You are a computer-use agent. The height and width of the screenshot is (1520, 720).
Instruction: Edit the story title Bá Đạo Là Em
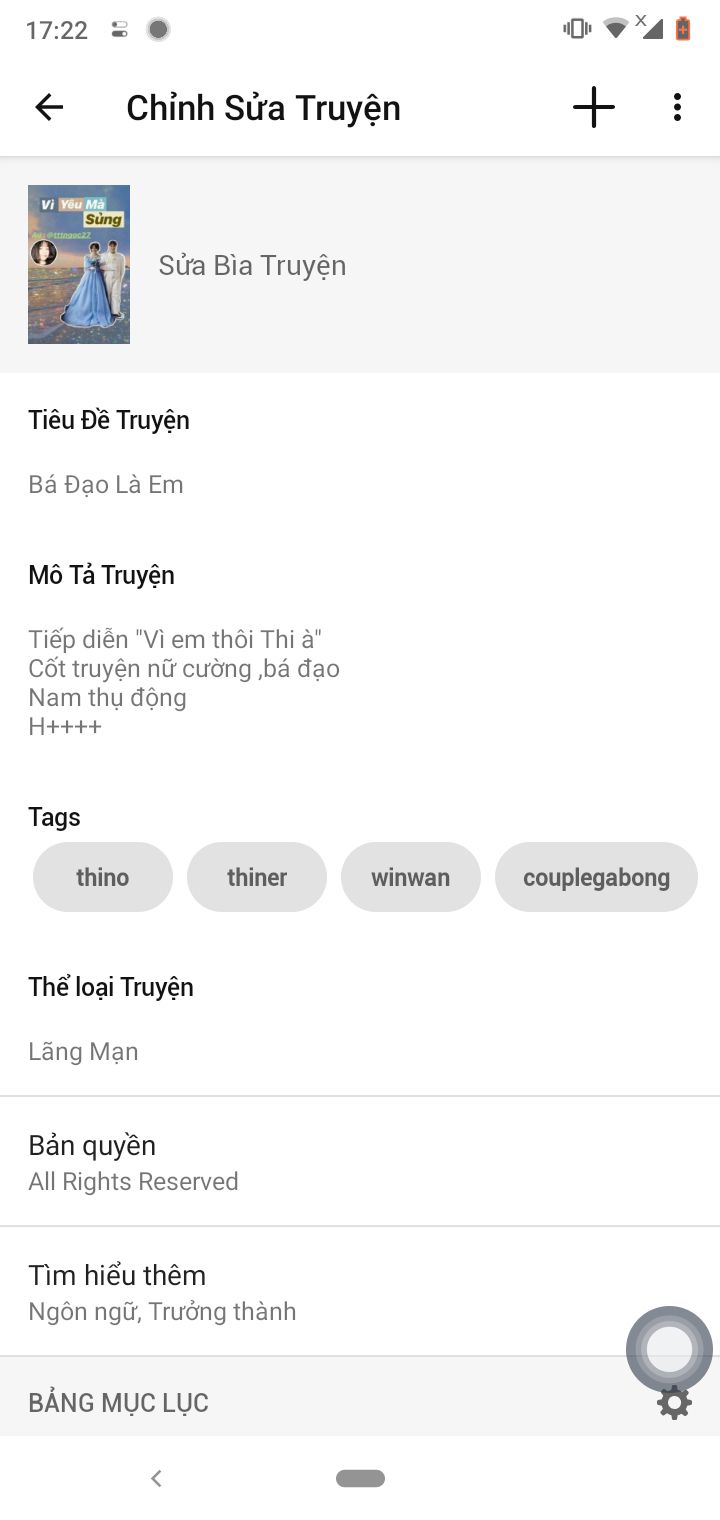(106, 485)
